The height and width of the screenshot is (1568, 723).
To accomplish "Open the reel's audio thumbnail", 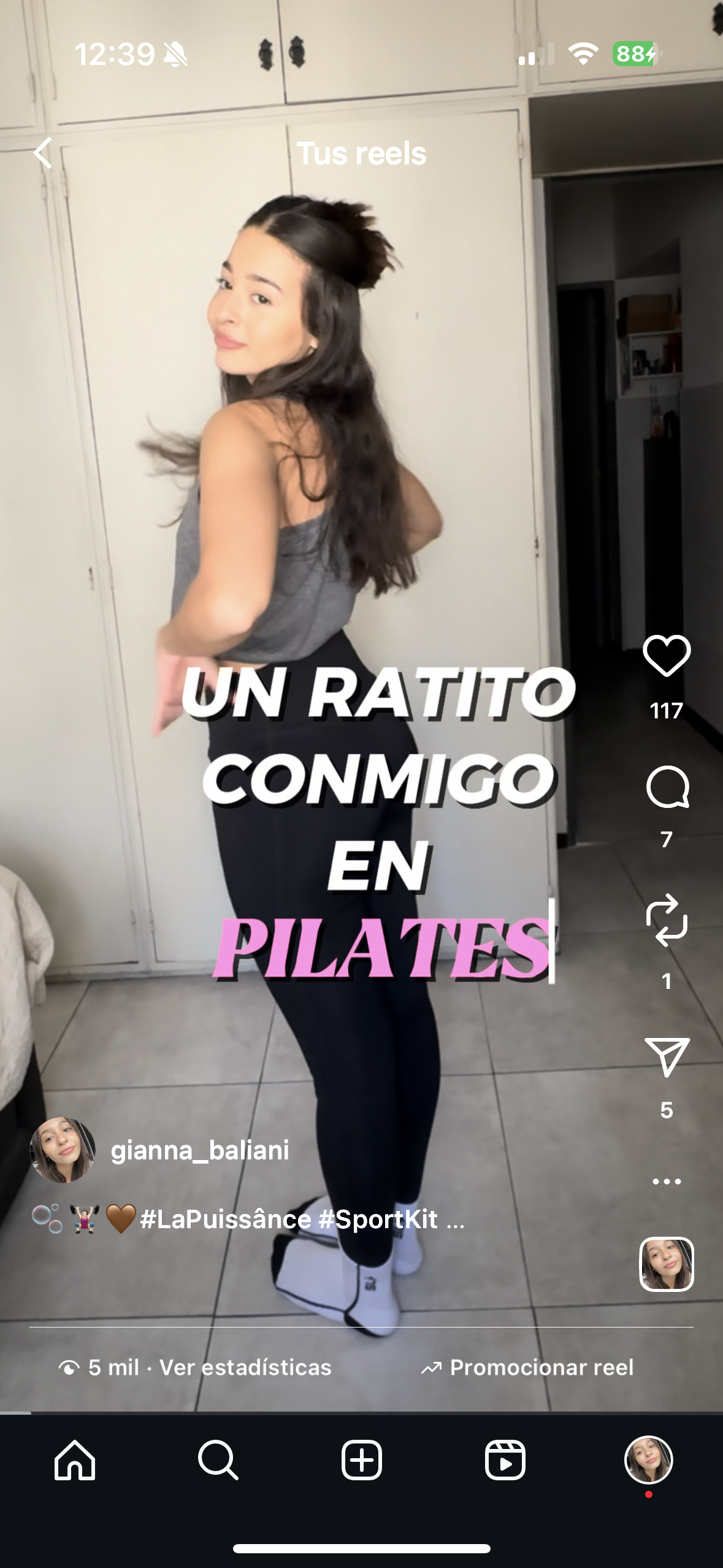I will 667,1264.
